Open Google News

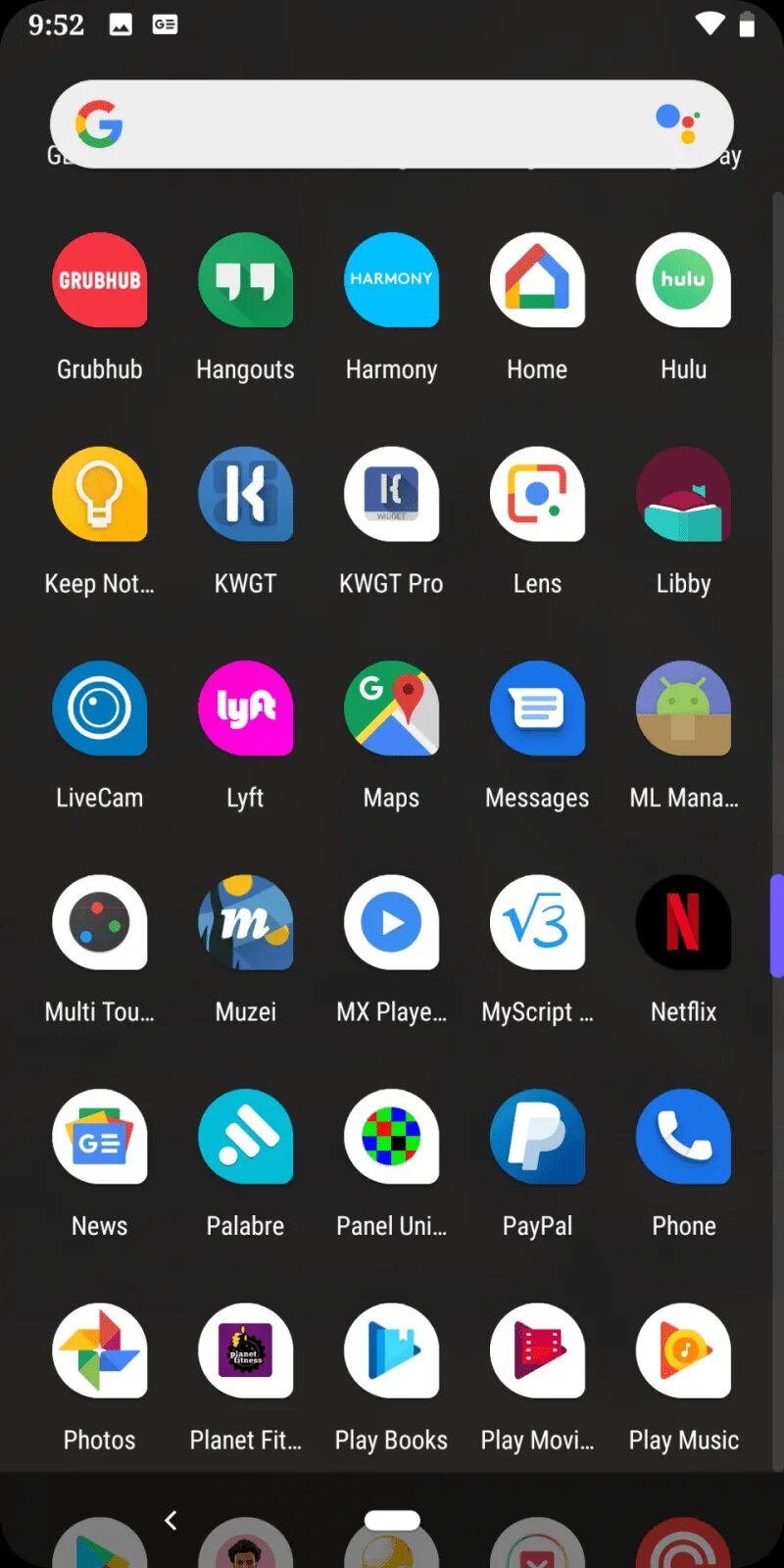[100, 1137]
